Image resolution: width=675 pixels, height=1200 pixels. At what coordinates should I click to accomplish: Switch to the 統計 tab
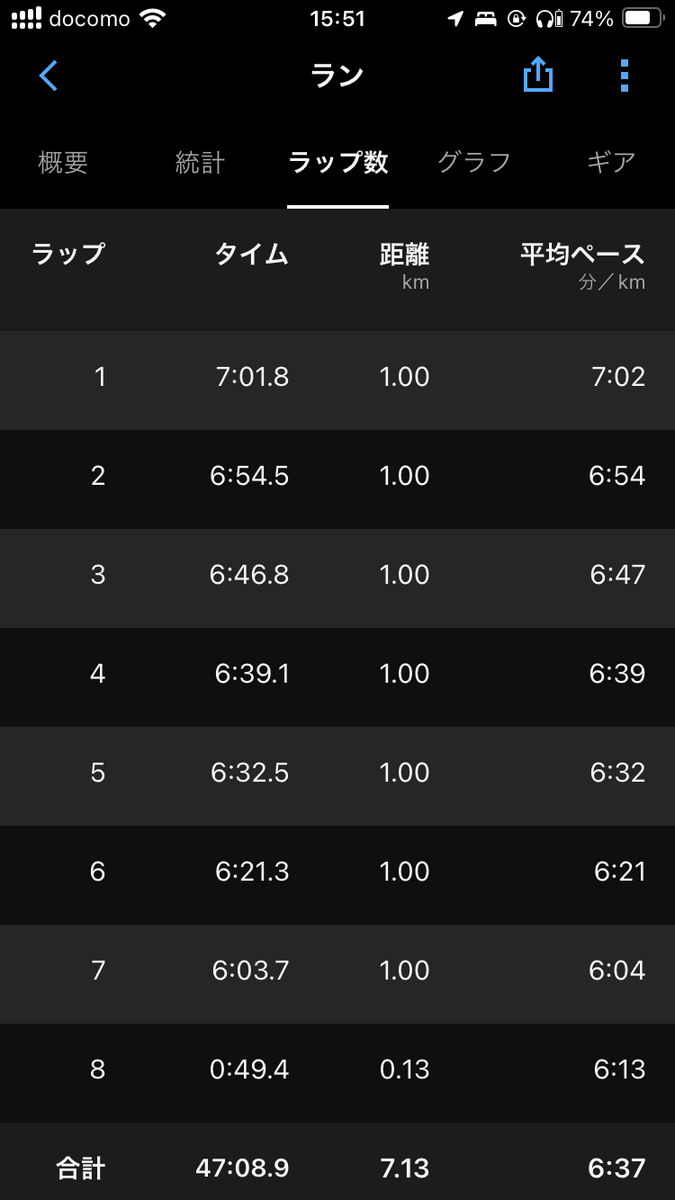click(200, 163)
